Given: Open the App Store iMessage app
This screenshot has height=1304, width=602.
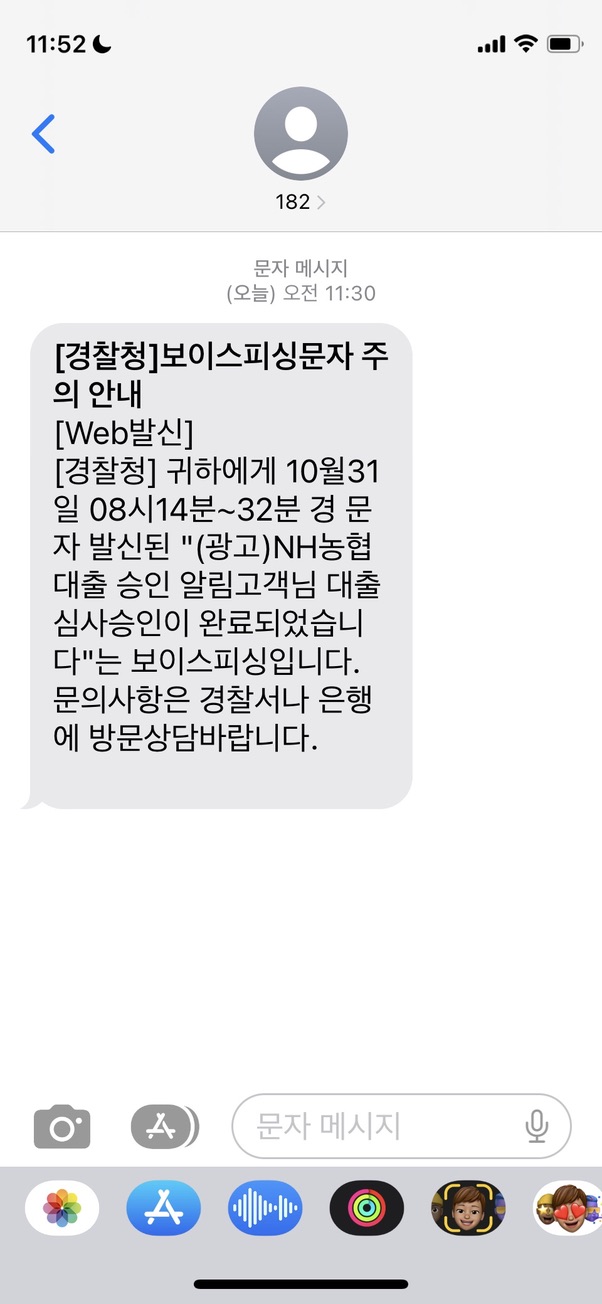Looking at the screenshot, I should point(163,1209).
